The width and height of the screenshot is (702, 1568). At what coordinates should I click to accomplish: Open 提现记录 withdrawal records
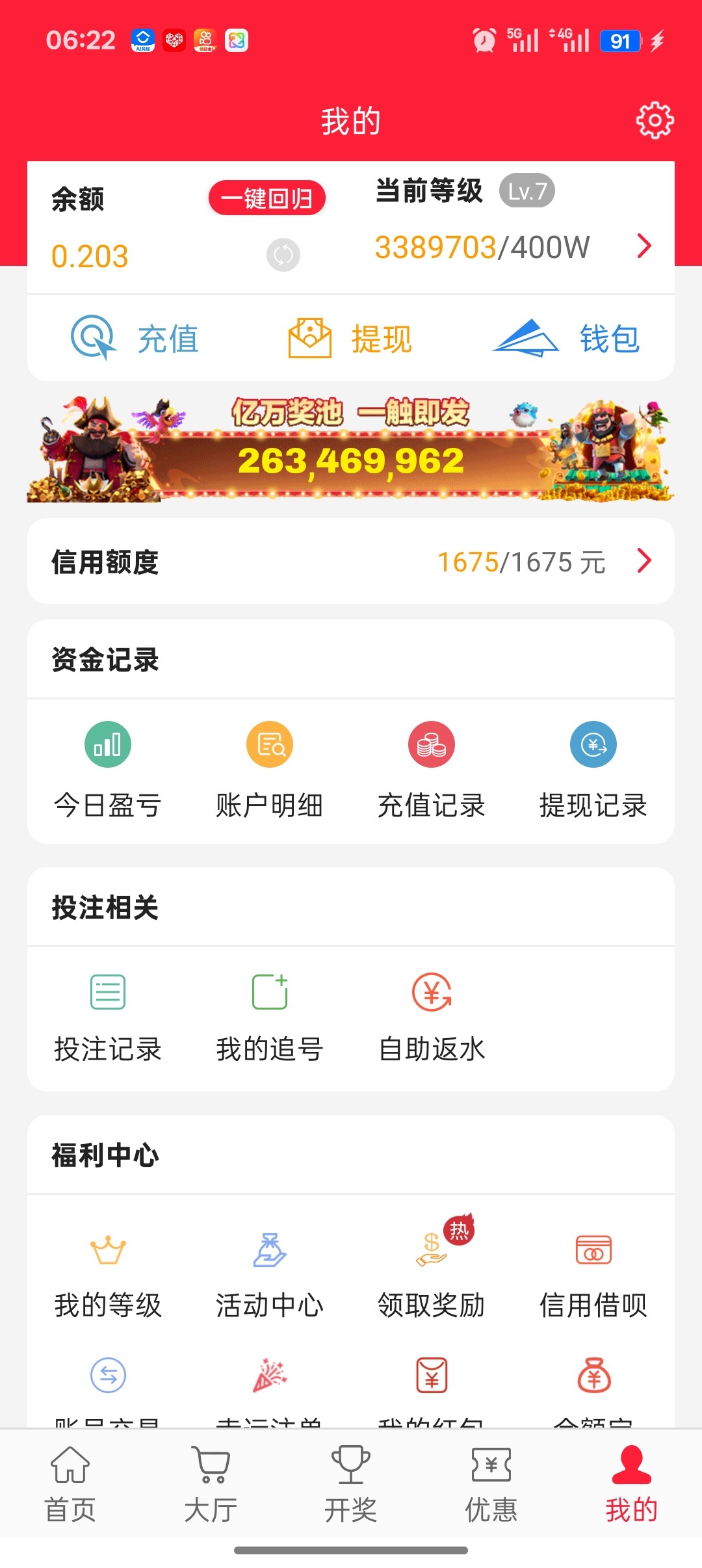tap(593, 770)
